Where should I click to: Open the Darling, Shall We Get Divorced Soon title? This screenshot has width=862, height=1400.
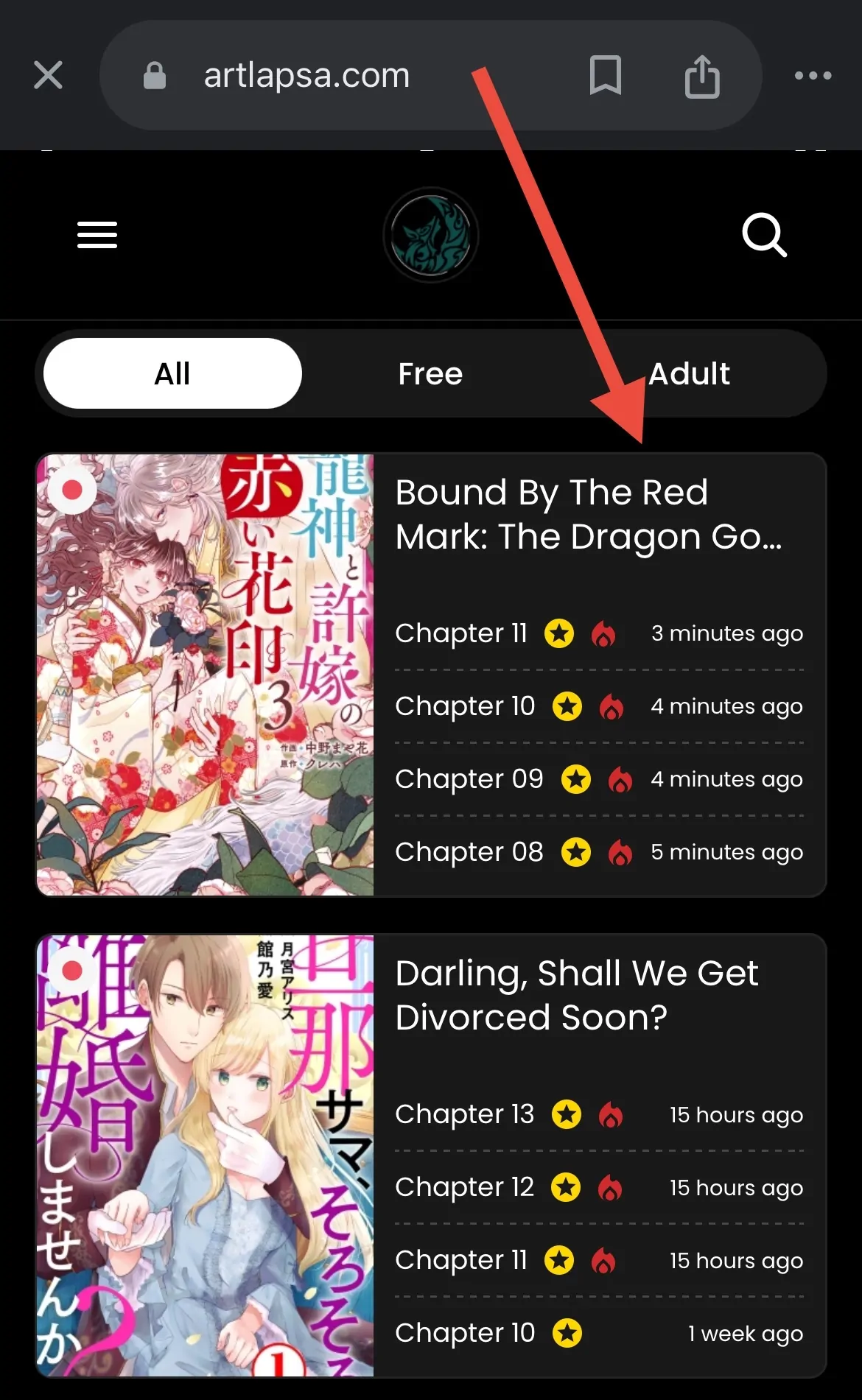point(576,995)
